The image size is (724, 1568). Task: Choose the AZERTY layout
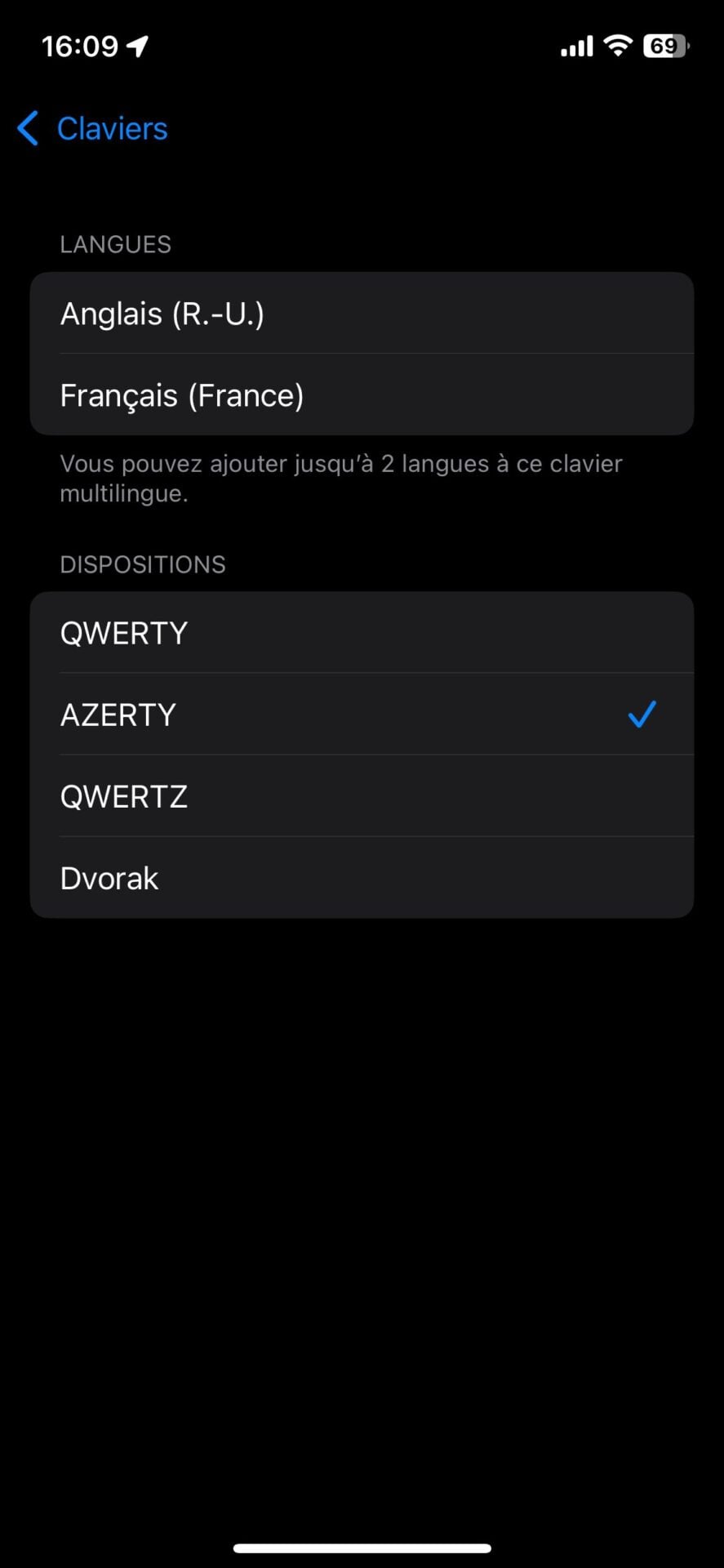[x=361, y=715]
